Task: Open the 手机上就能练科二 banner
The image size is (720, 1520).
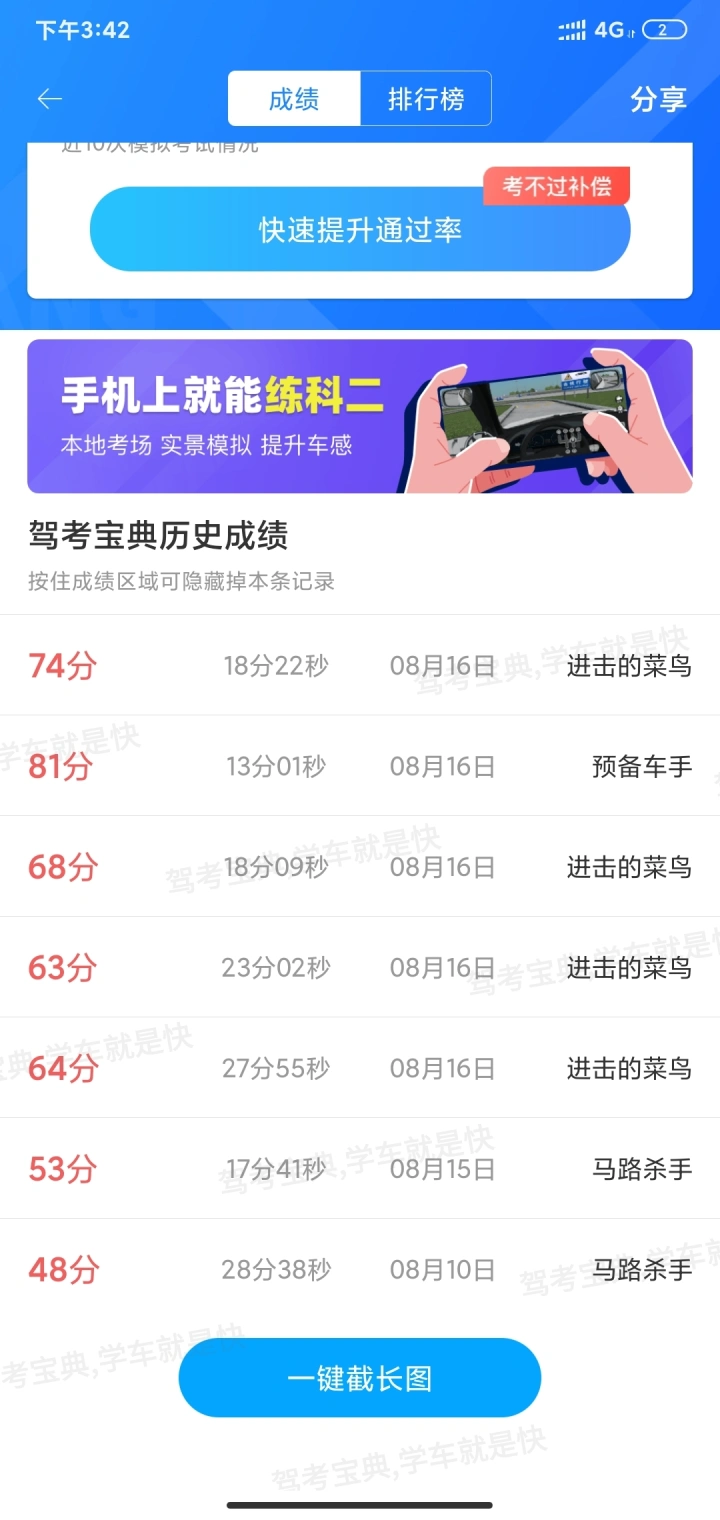Action: tap(360, 416)
